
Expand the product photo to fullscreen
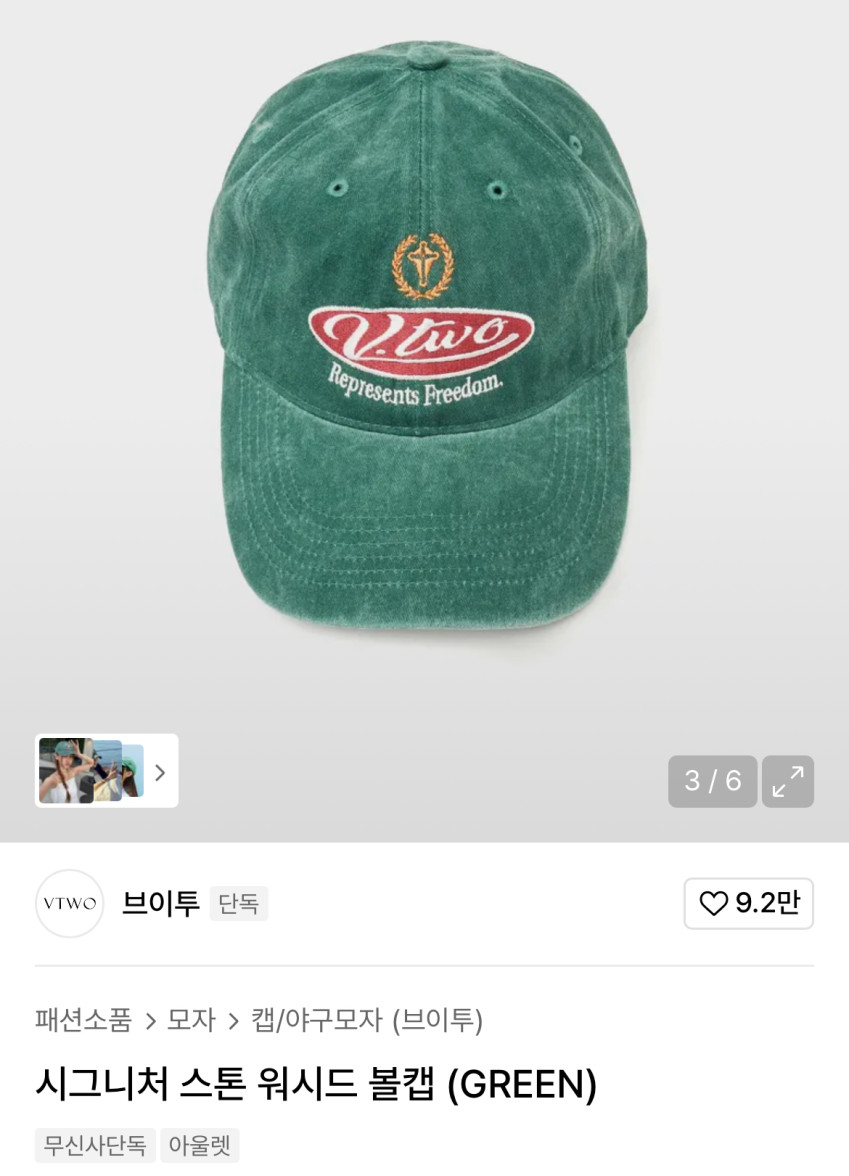point(788,781)
